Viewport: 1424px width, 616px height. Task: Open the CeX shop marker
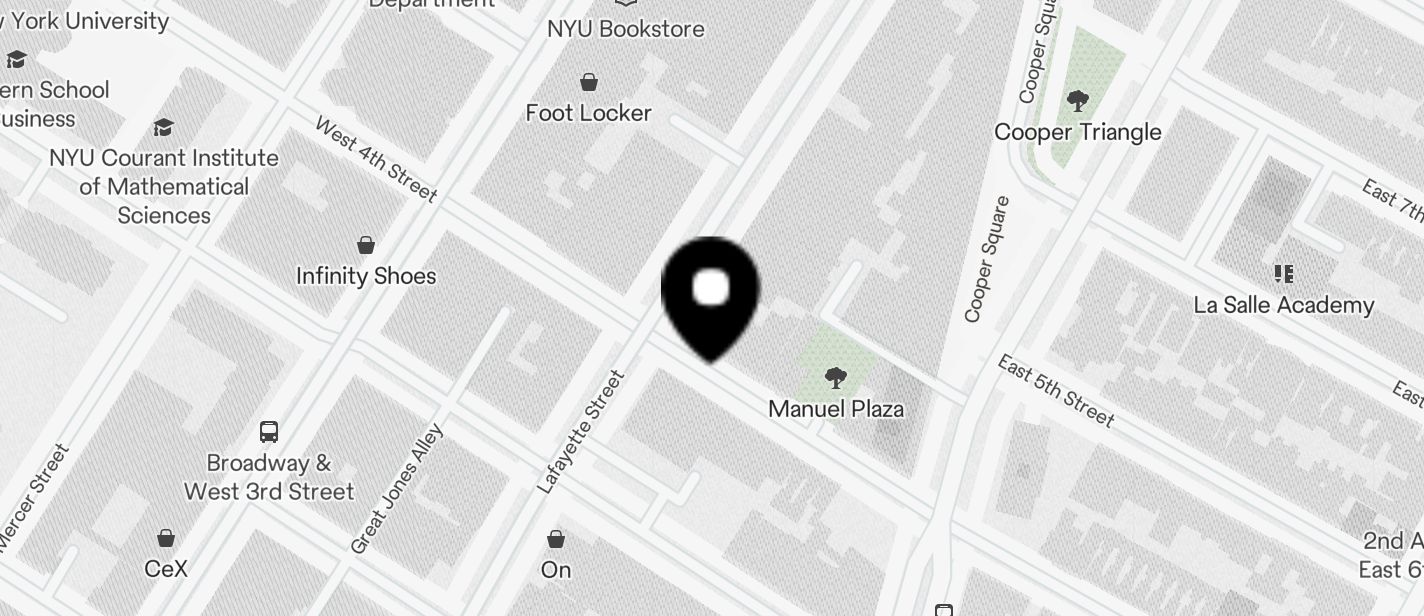pyautogui.click(x=166, y=539)
